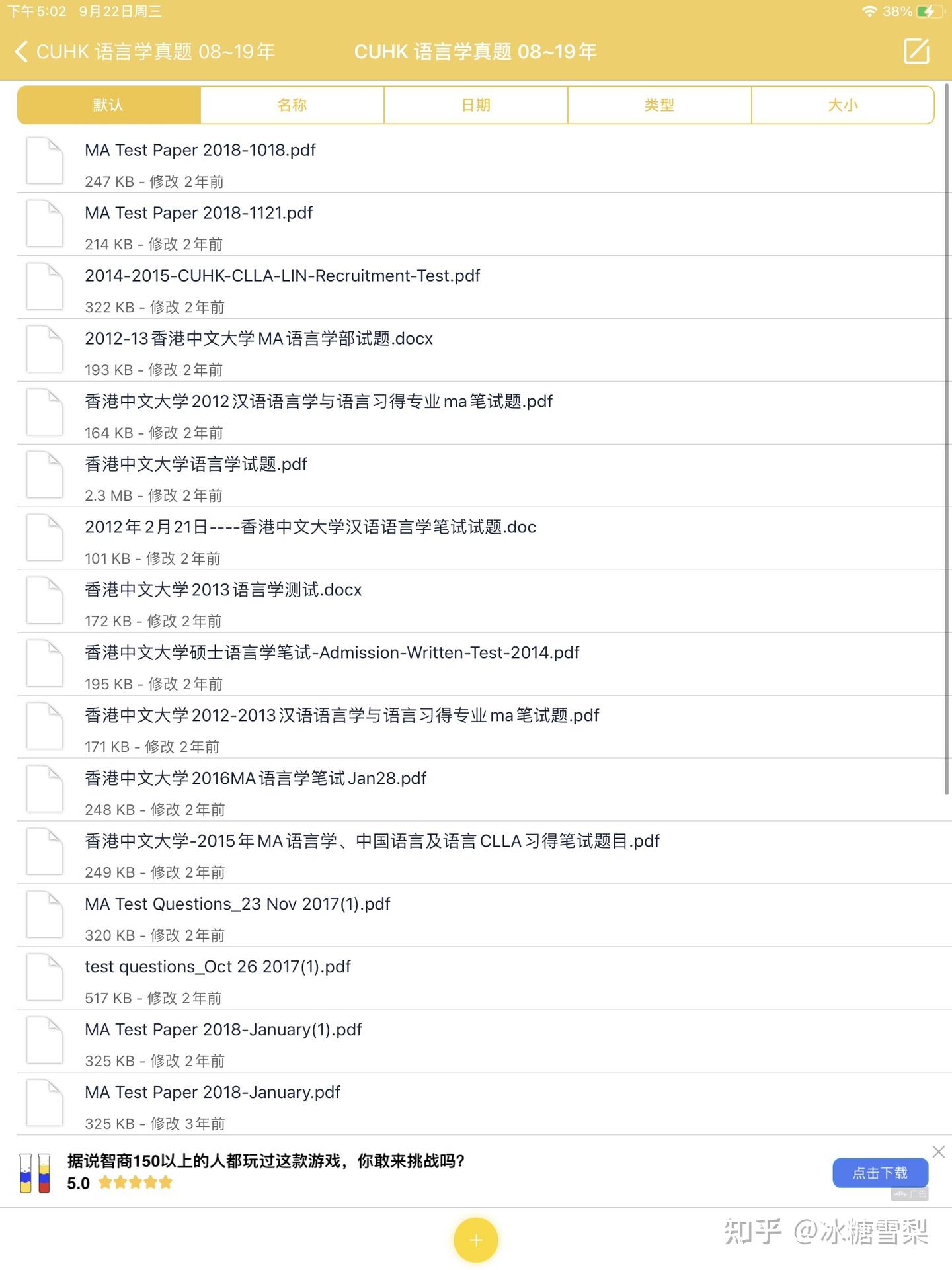Open 香港中文大学2016MA语言学笔试Jan28.pdf
The image size is (952, 1270).
[x=255, y=779]
